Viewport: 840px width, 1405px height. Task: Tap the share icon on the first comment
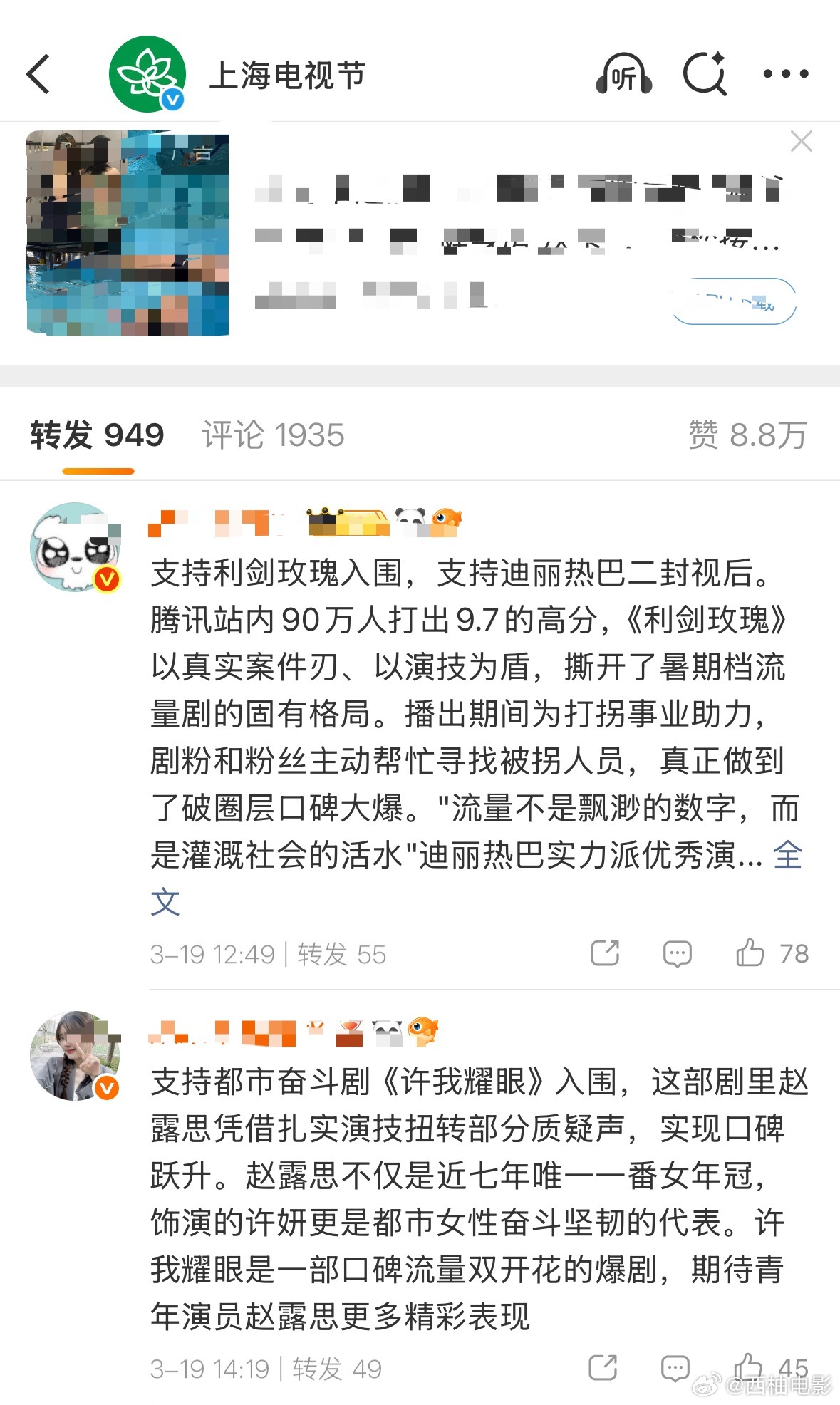[x=605, y=953]
